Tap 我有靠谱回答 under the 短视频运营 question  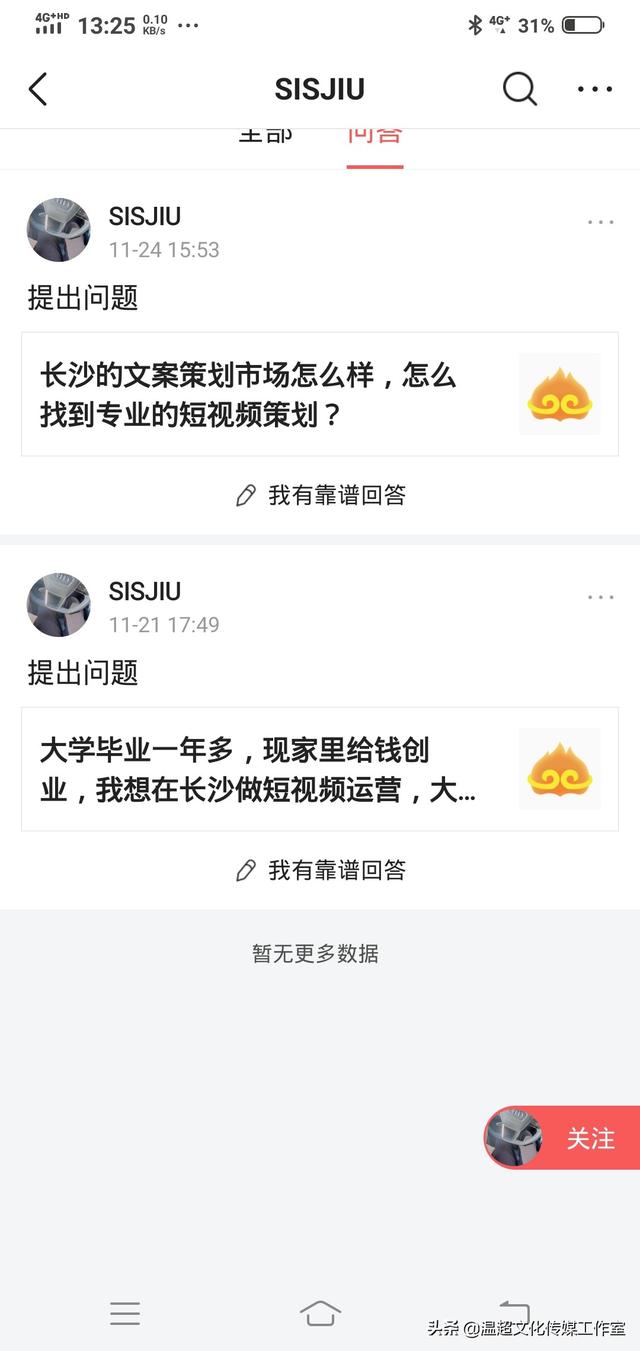(320, 870)
